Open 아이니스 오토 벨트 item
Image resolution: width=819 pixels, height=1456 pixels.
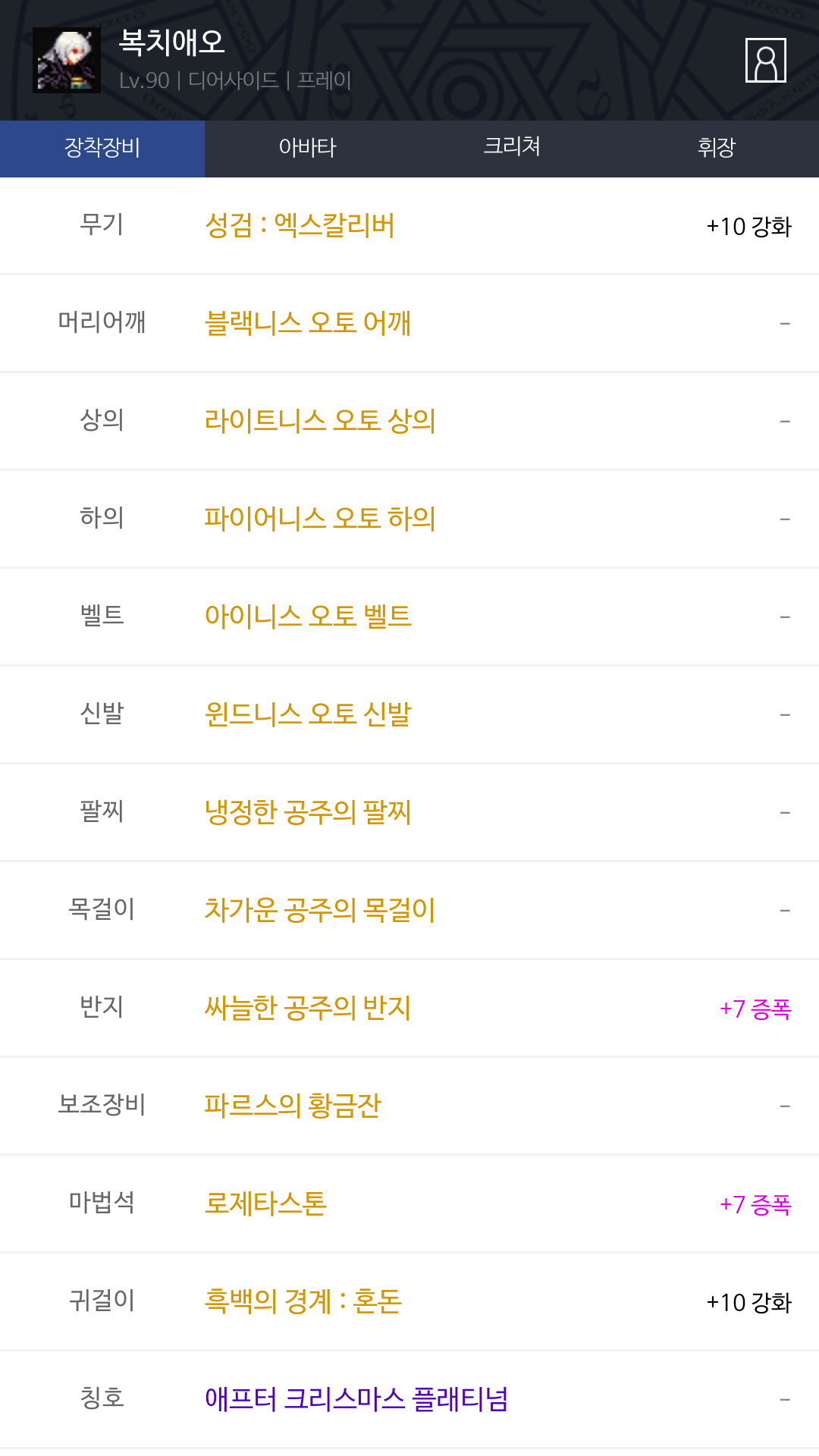(308, 617)
